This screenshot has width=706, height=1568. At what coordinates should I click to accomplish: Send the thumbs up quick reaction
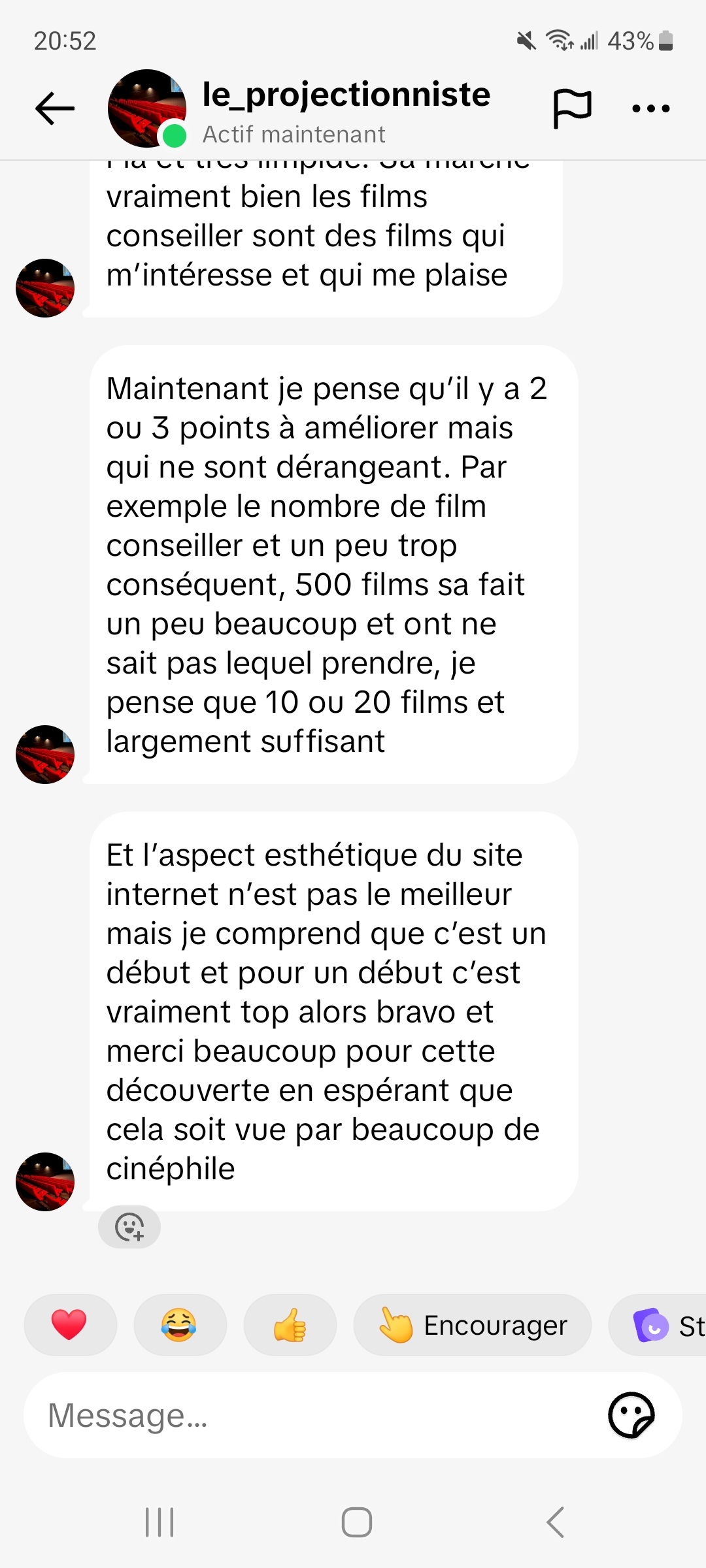point(290,1325)
